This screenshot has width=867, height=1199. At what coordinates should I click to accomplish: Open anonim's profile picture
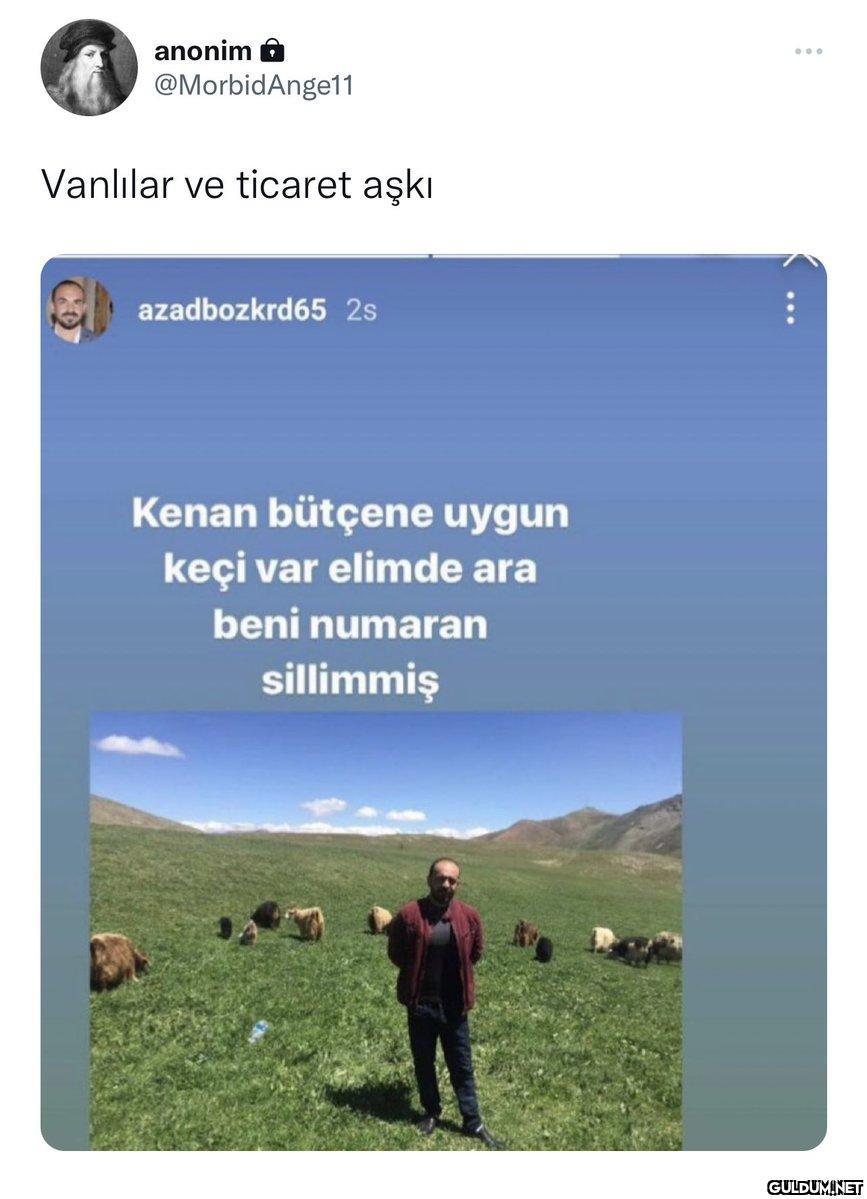89,67
